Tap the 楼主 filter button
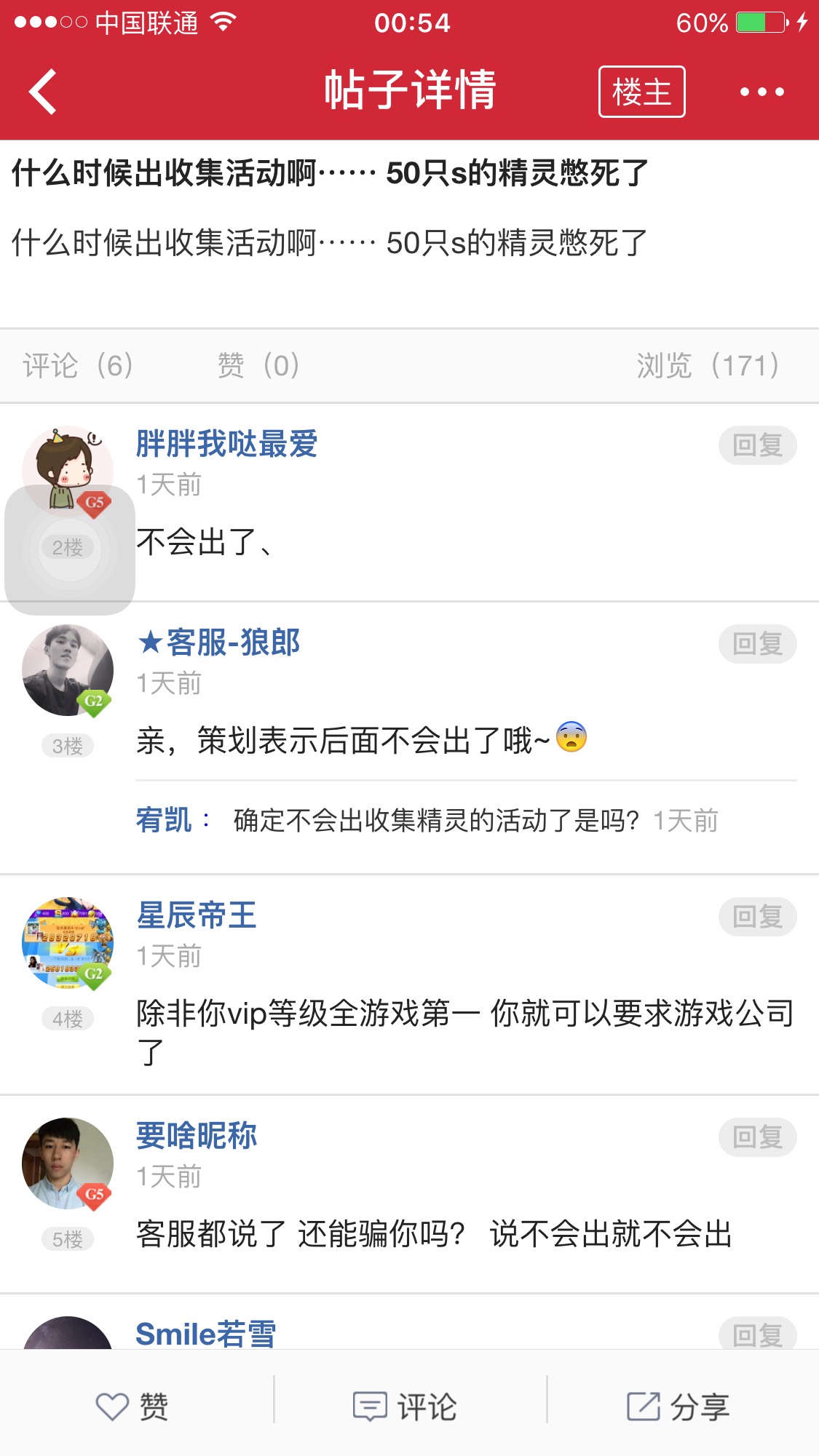Screen dimensions: 819x1456 [x=641, y=92]
